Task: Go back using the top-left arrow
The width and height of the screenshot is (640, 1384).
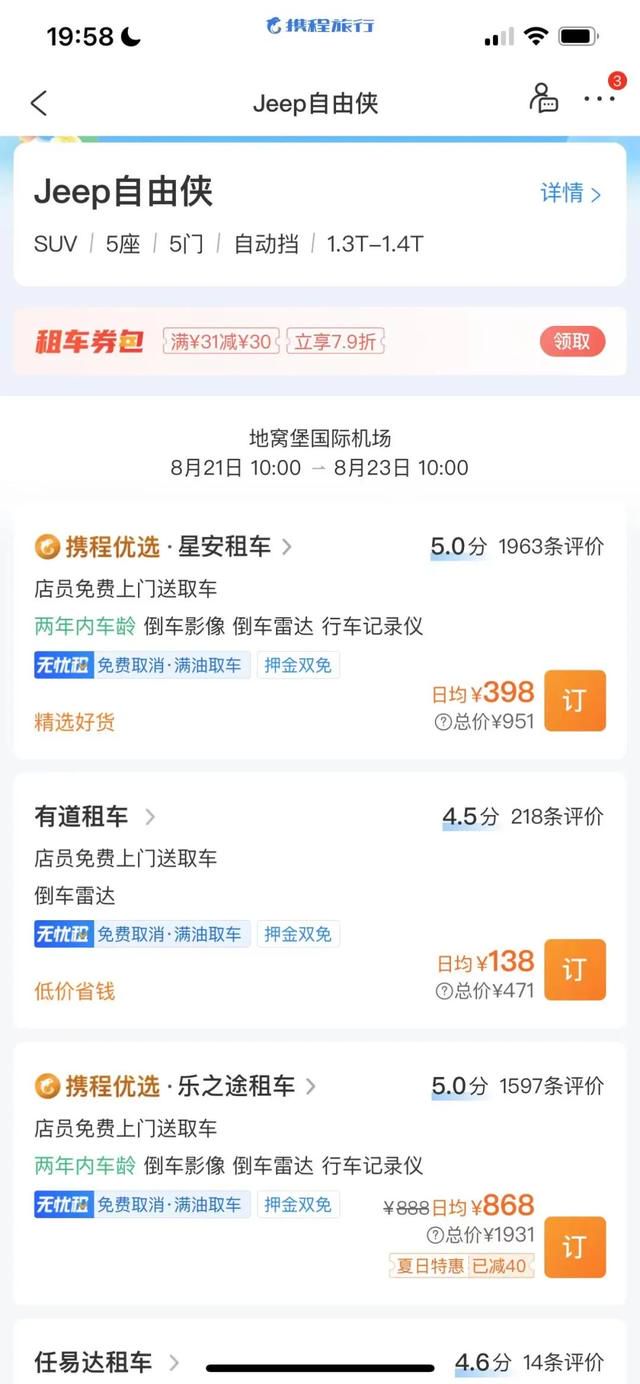Action: click(x=39, y=102)
